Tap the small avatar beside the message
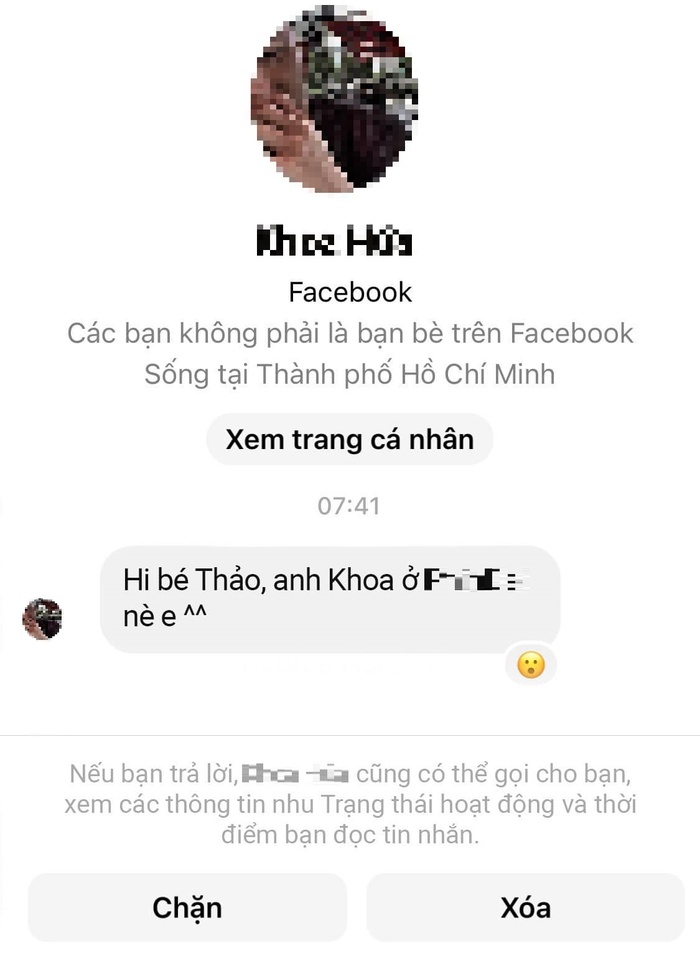The width and height of the screenshot is (700, 964). (42, 619)
